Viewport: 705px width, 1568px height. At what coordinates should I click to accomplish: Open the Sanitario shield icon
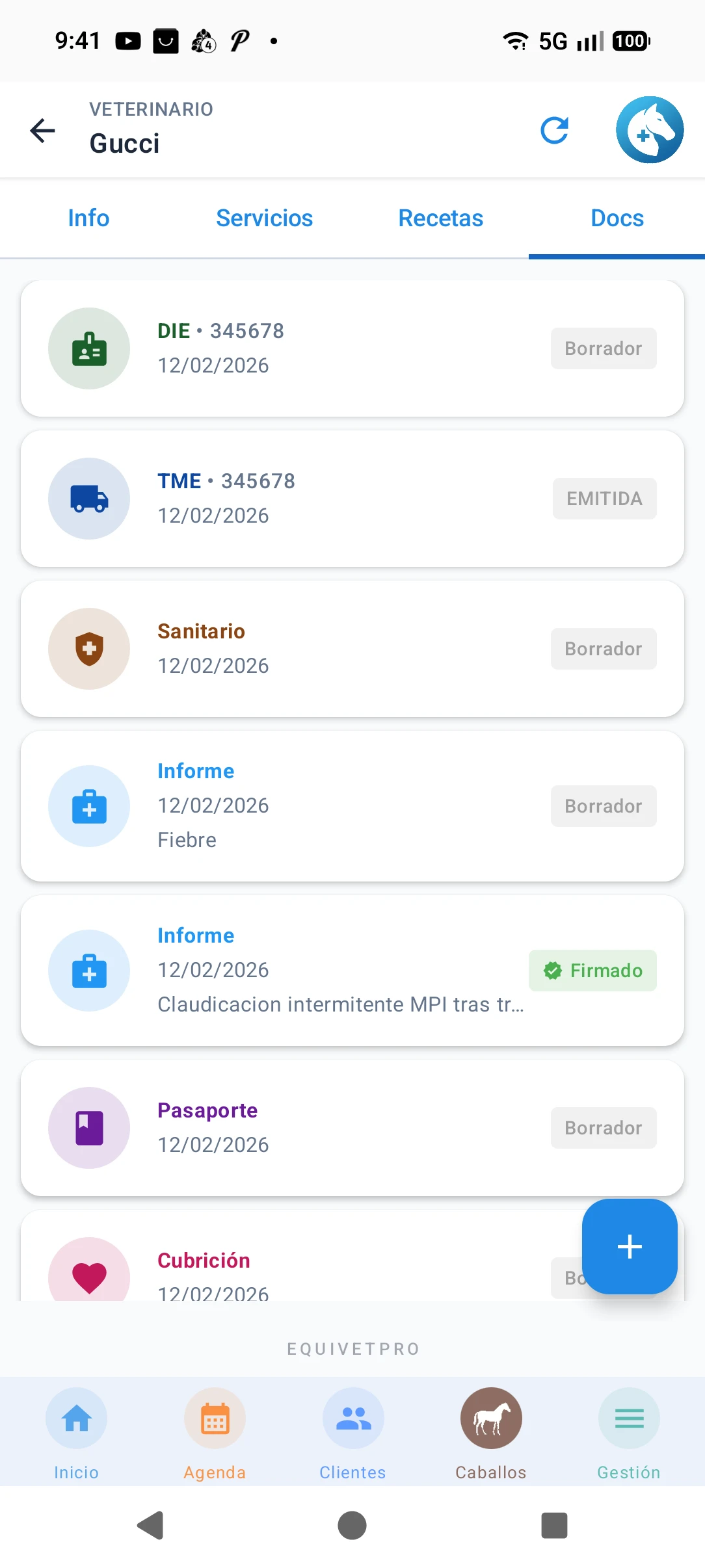[x=89, y=648]
